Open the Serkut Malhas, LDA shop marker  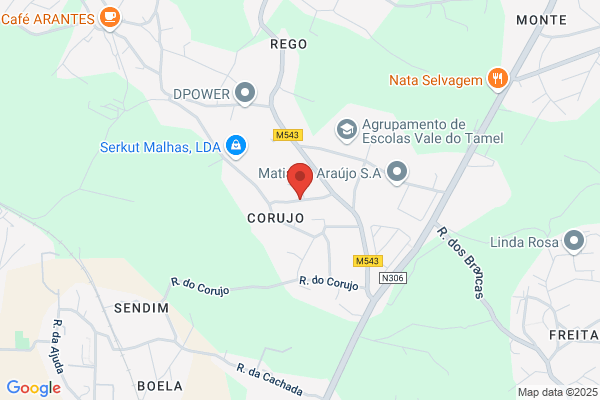pyautogui.click(x=236, y=146)
